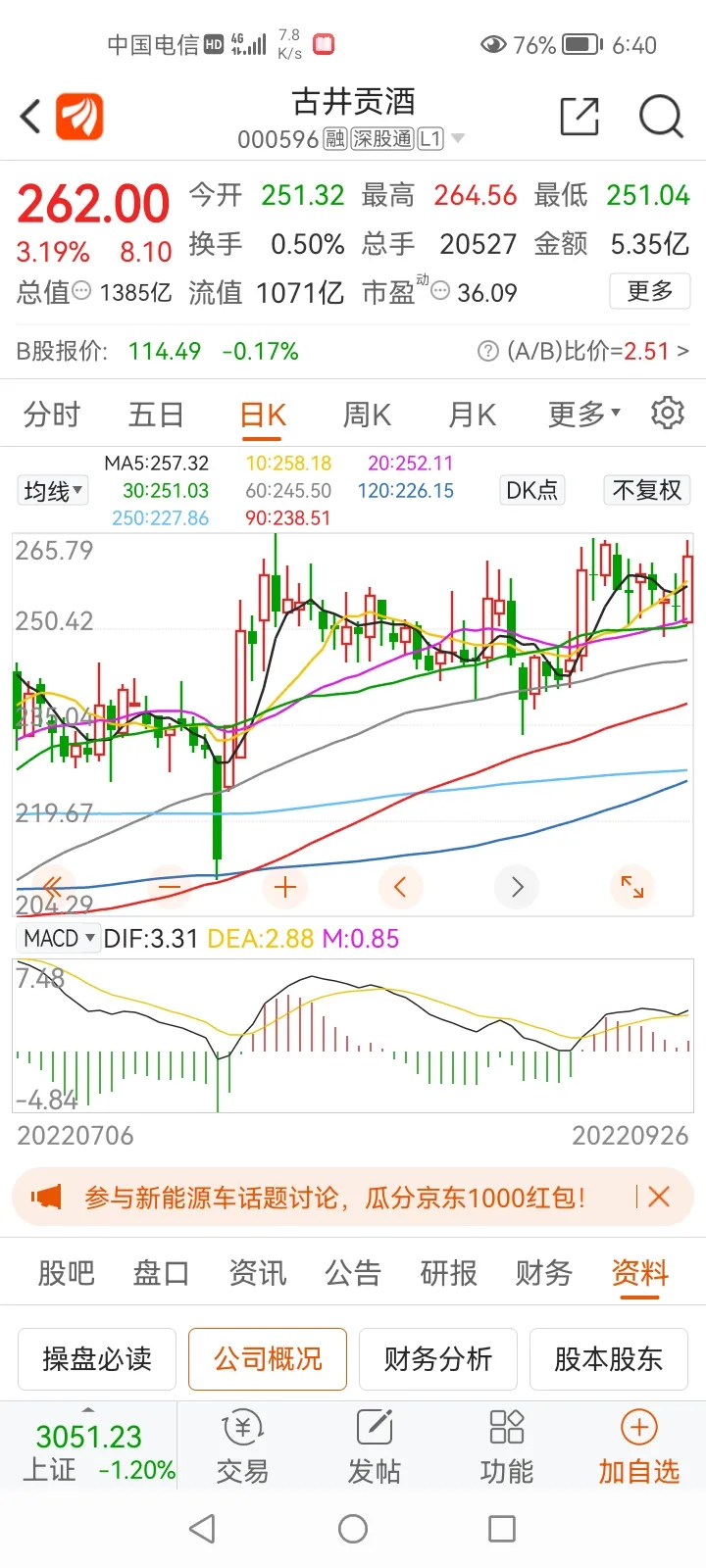This screenshot has height=1568, width=706.
Task: Zoom in chart with the plus button
Action: 285,888
